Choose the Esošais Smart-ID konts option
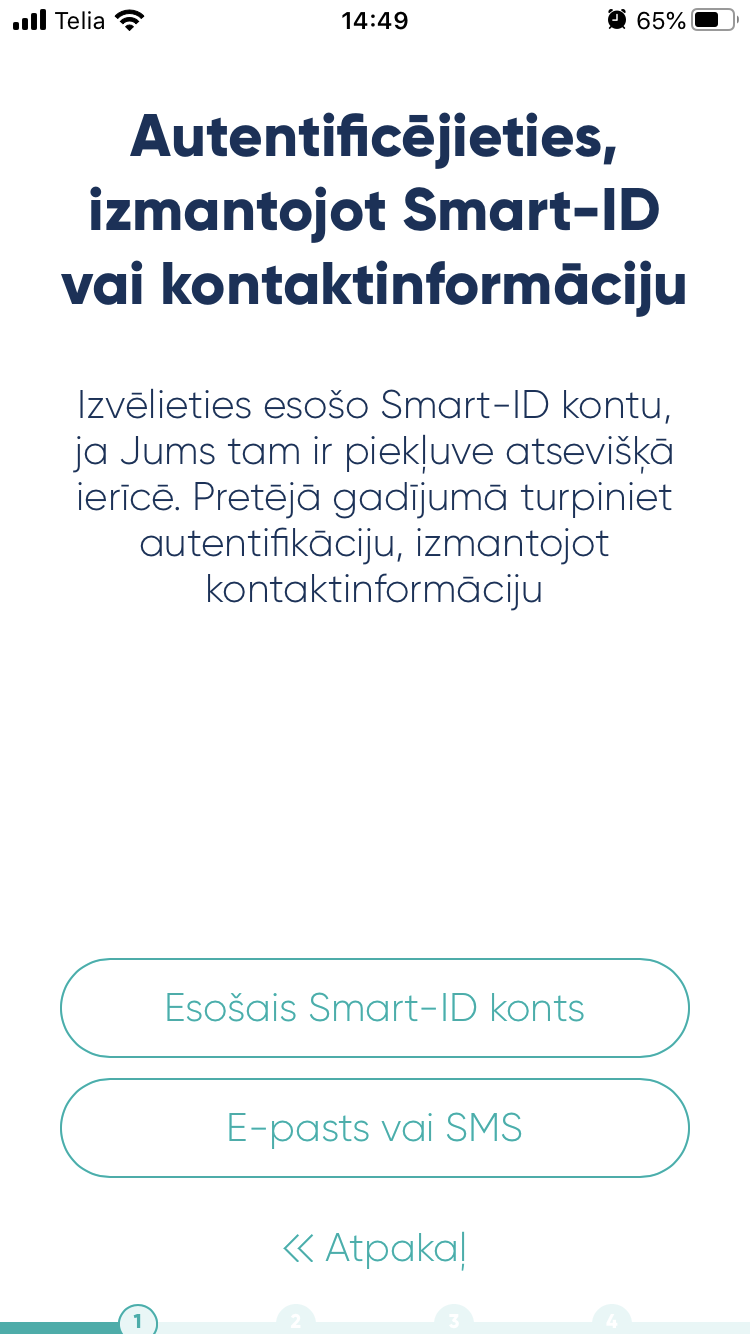This screenshot has height=1334, width=750. (x=375, y=1008)
